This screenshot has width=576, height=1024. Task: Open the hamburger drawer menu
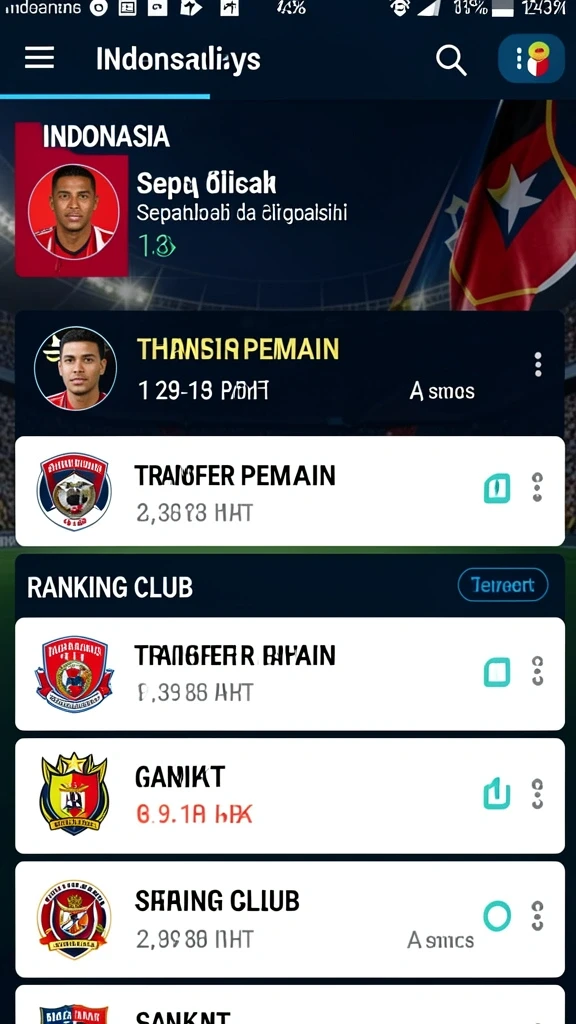[39, 59]
